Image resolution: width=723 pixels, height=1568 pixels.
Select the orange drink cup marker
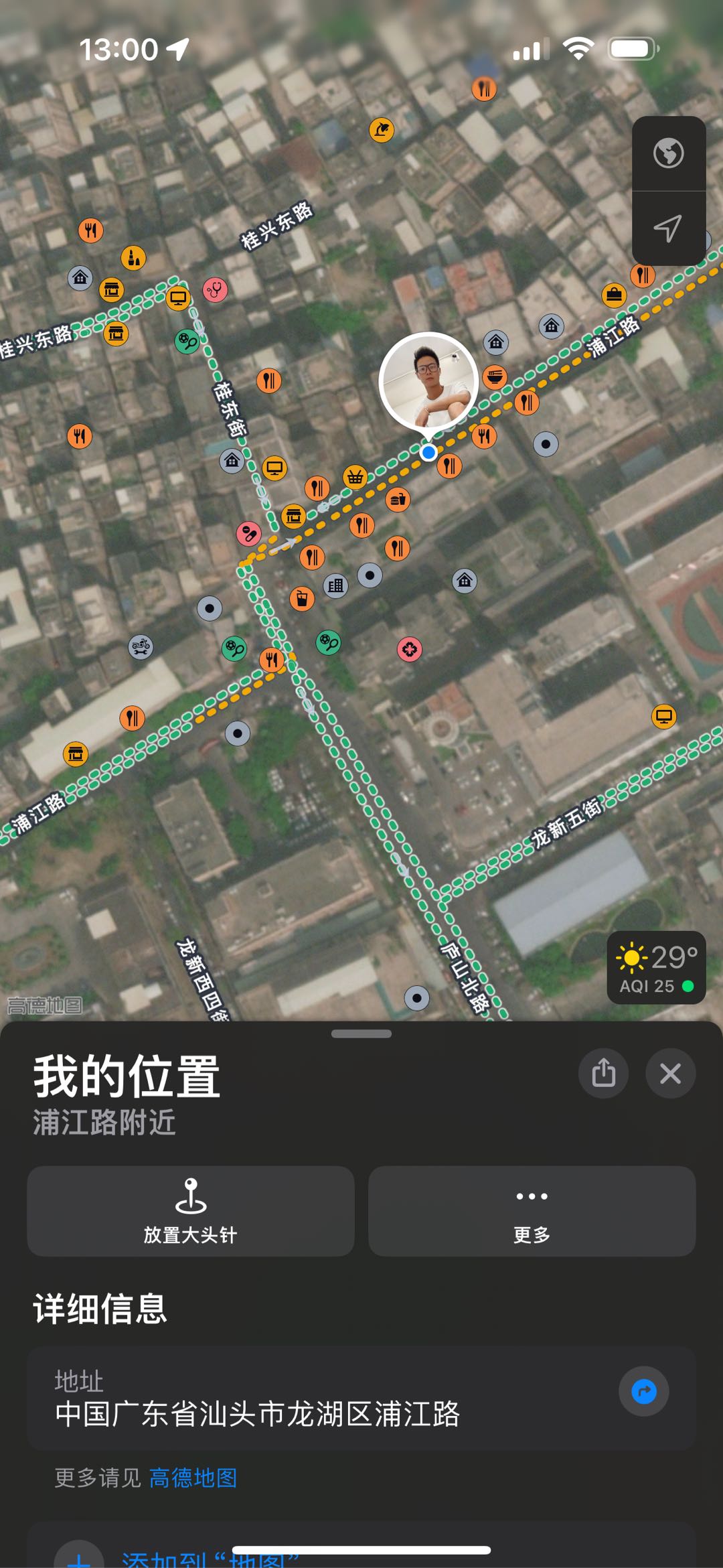(302, 598)
